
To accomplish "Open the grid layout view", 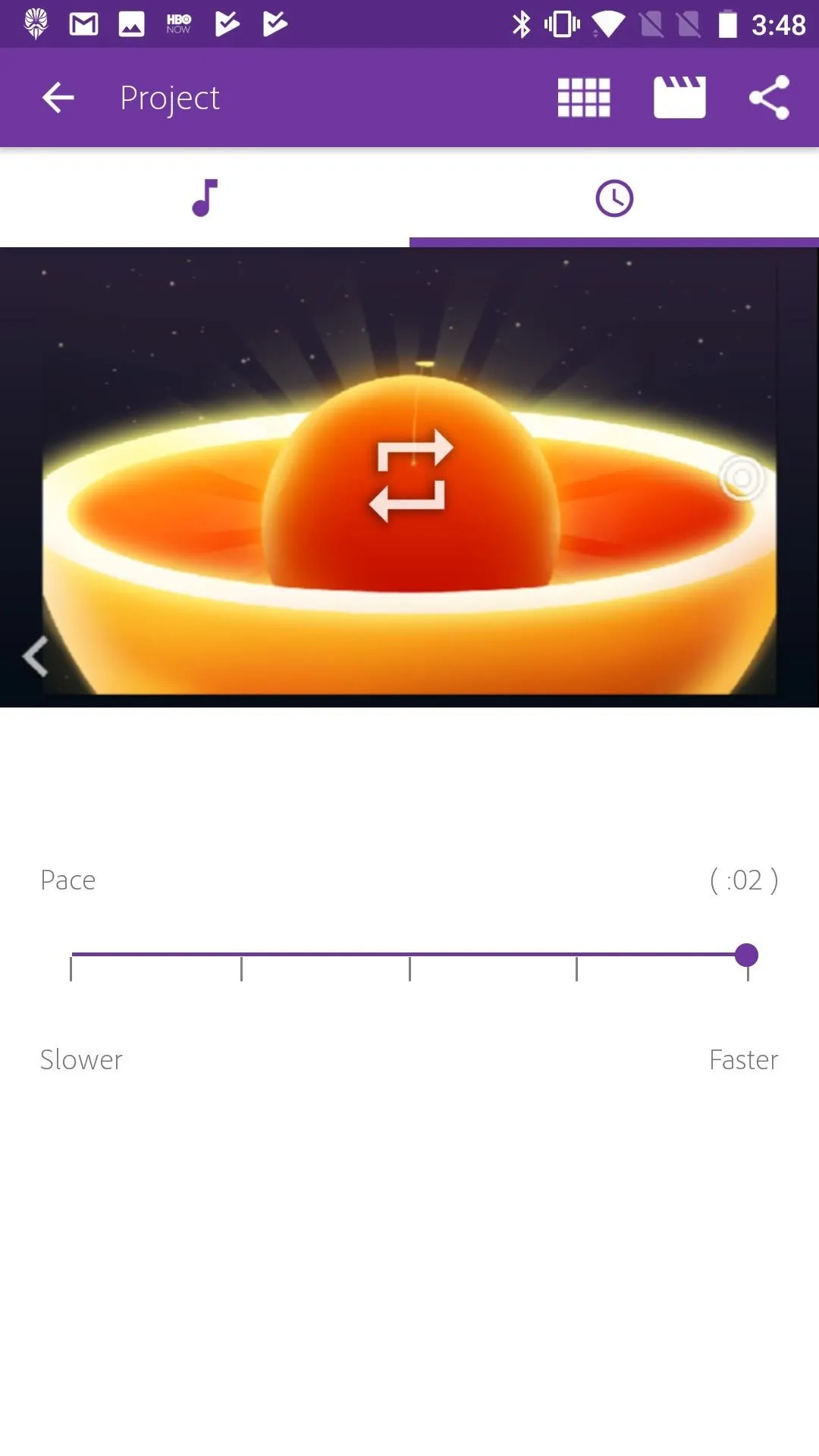I will coord(584,98).
